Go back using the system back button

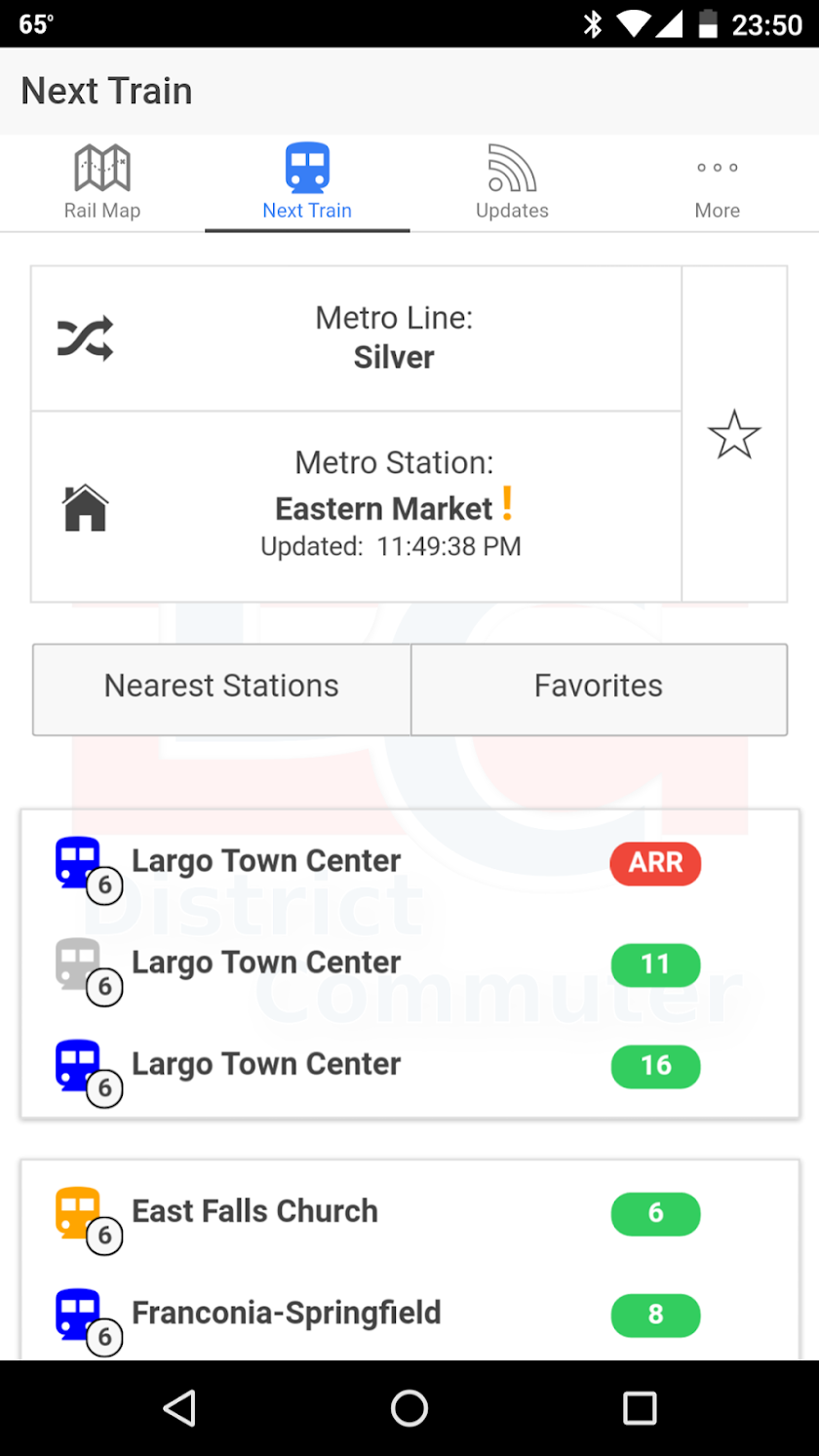pos(179,1408)
